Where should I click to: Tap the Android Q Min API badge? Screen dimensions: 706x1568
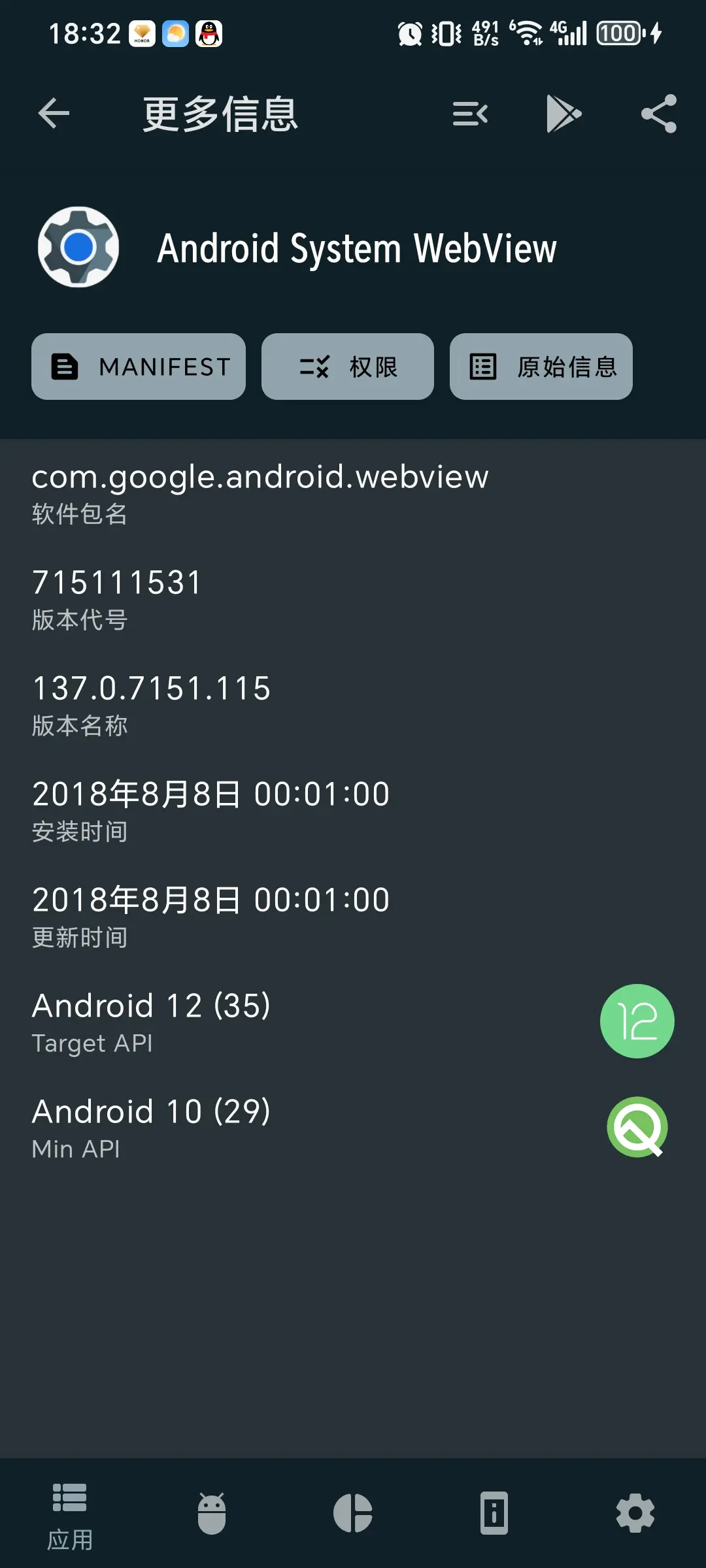(x=637, y=1128)
